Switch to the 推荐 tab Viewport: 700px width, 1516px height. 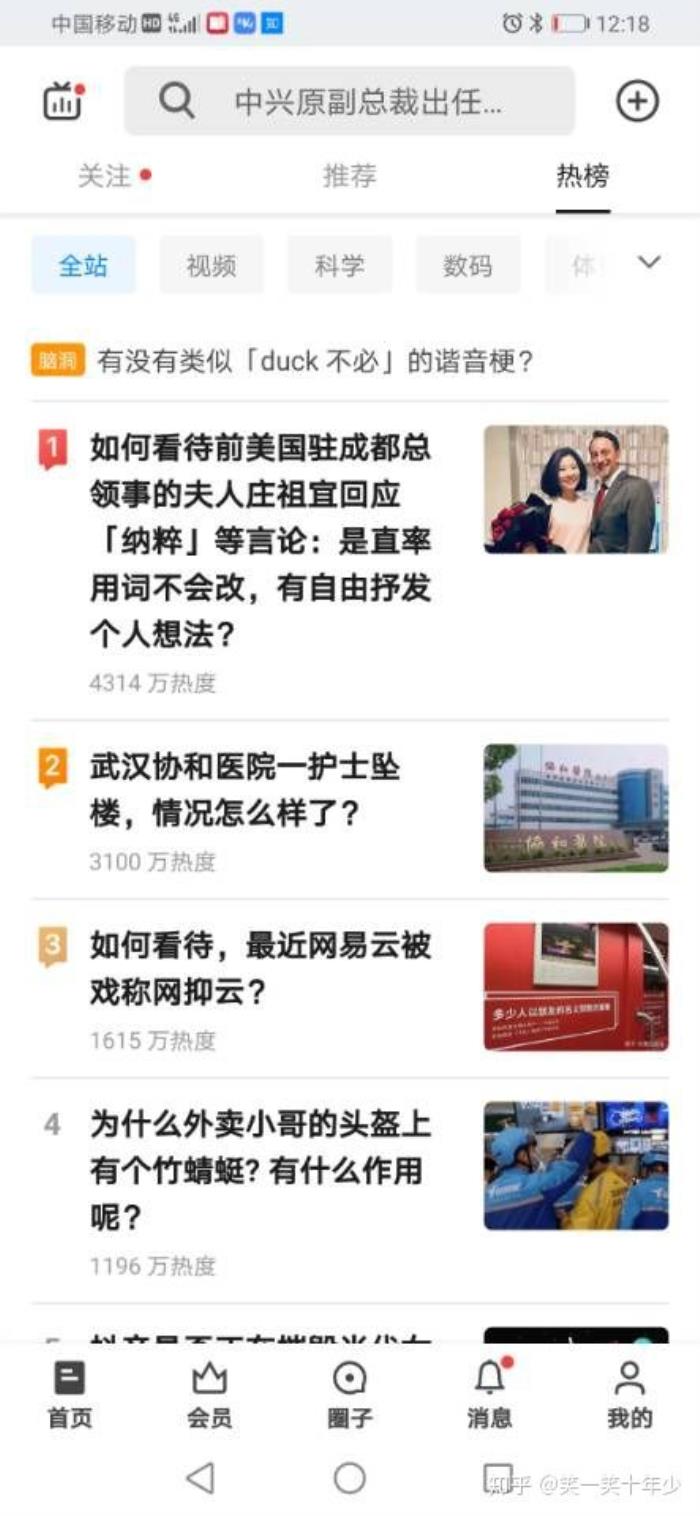click(349, 177)
